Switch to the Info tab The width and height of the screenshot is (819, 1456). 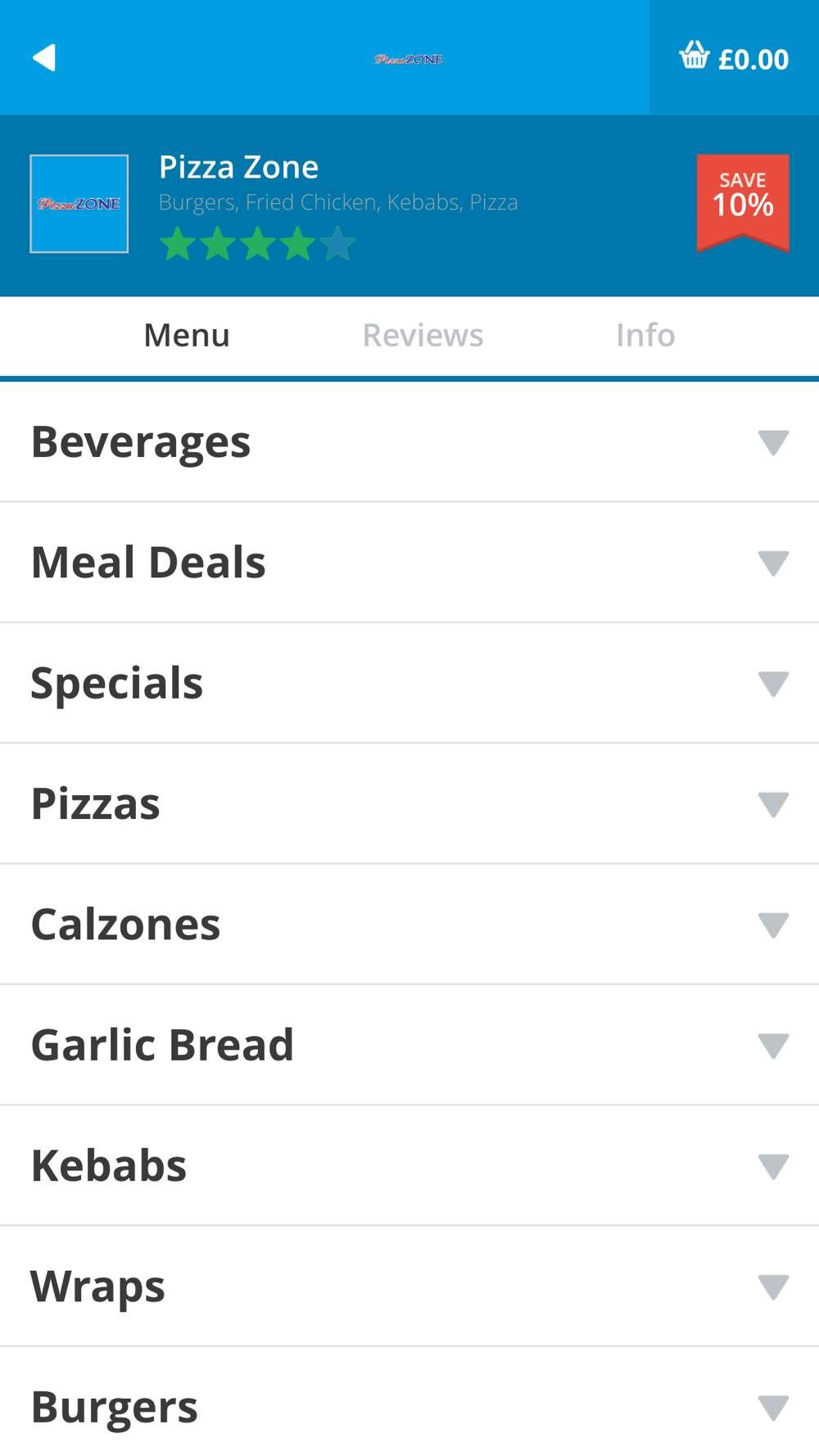(x=645, y=335)
